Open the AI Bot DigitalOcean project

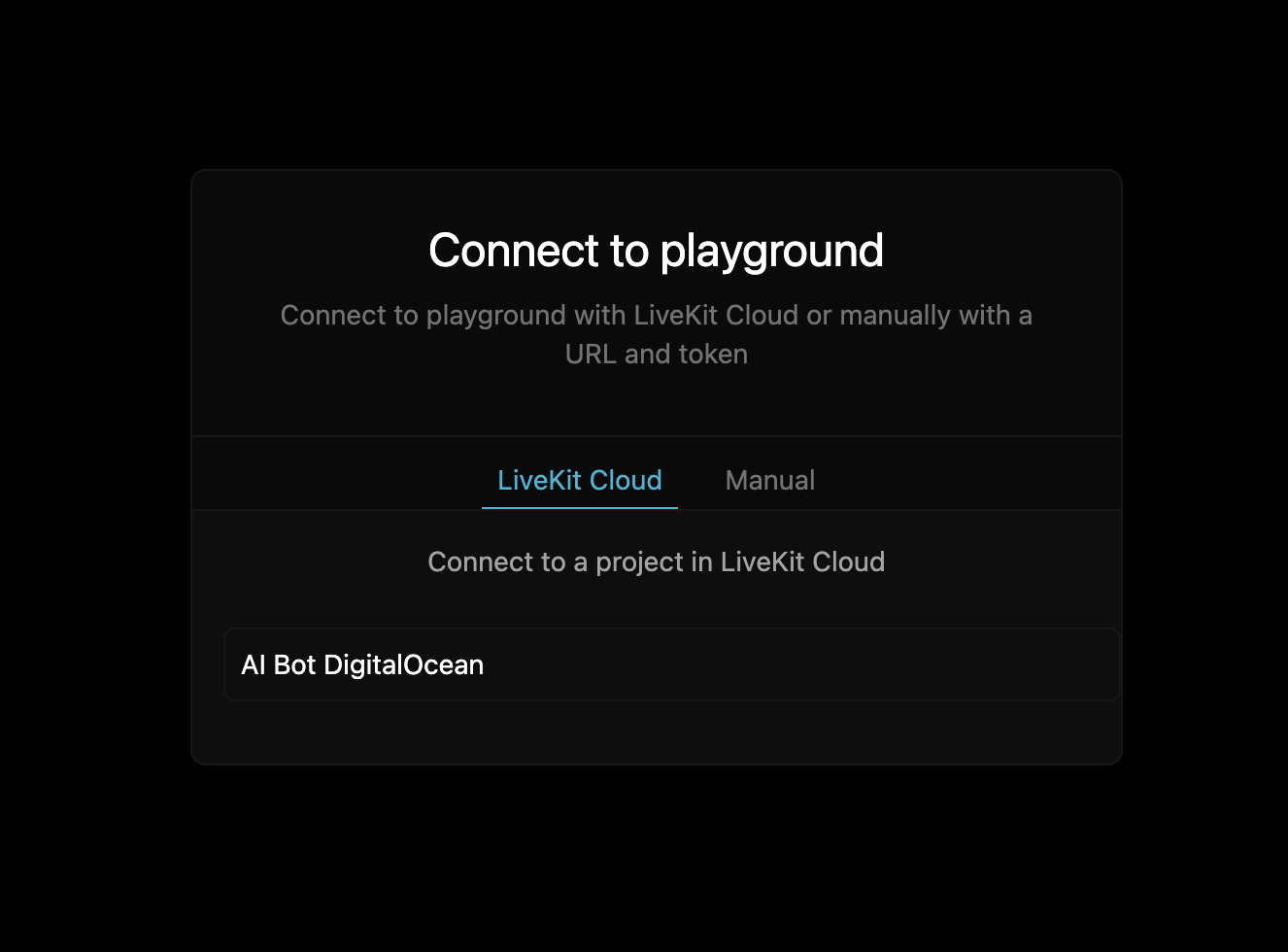point(670,664)
